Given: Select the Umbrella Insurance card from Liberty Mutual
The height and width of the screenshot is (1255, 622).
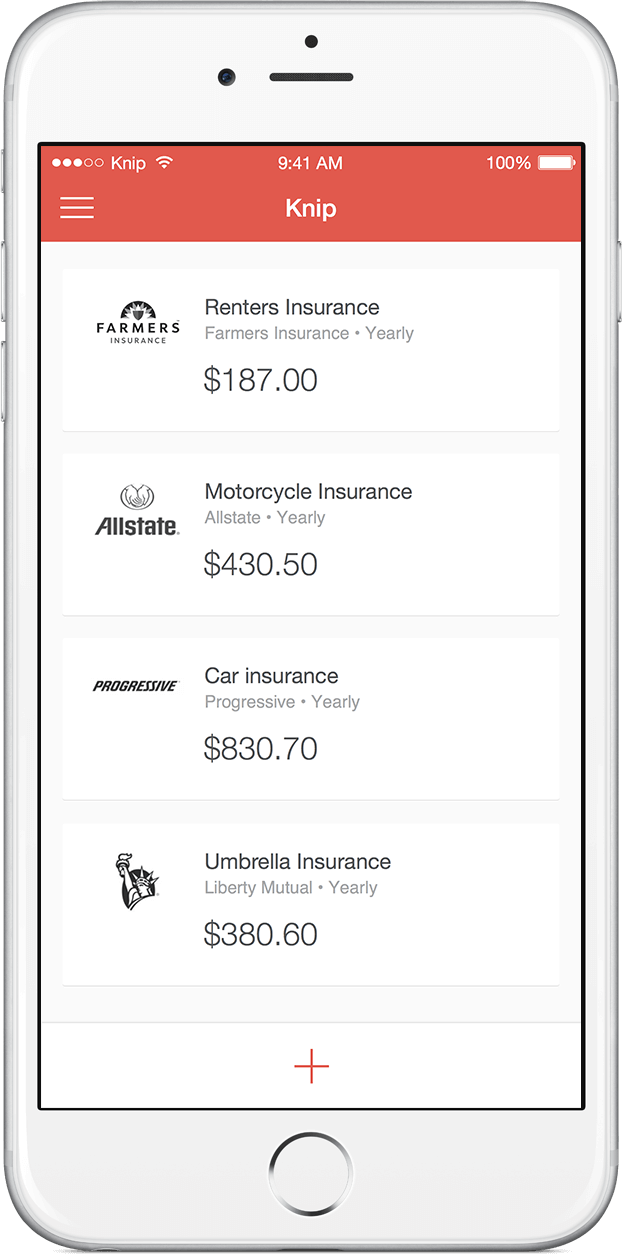Looking at the screenshot, I should coord(311,905).
